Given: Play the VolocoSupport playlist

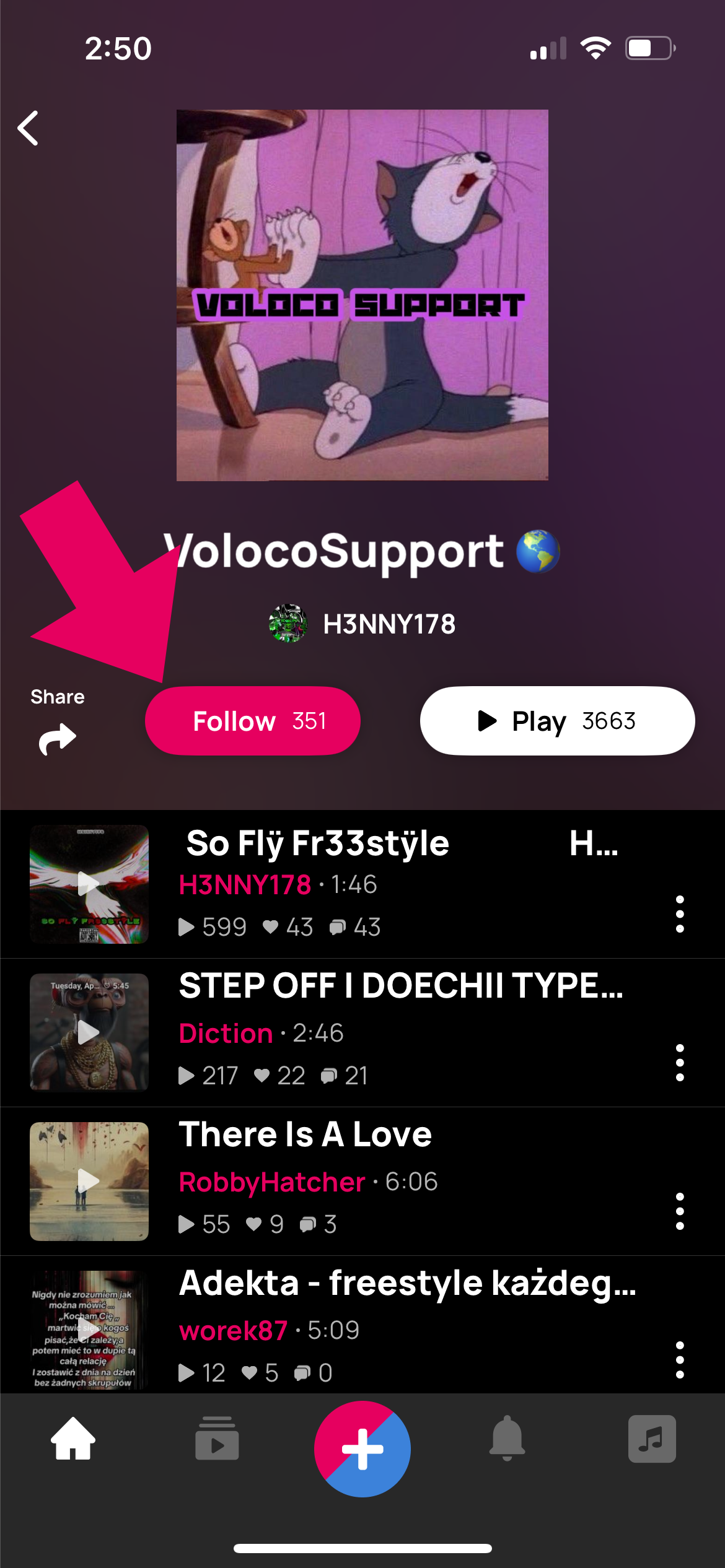Looking at the screenshot, I should 557,721.
